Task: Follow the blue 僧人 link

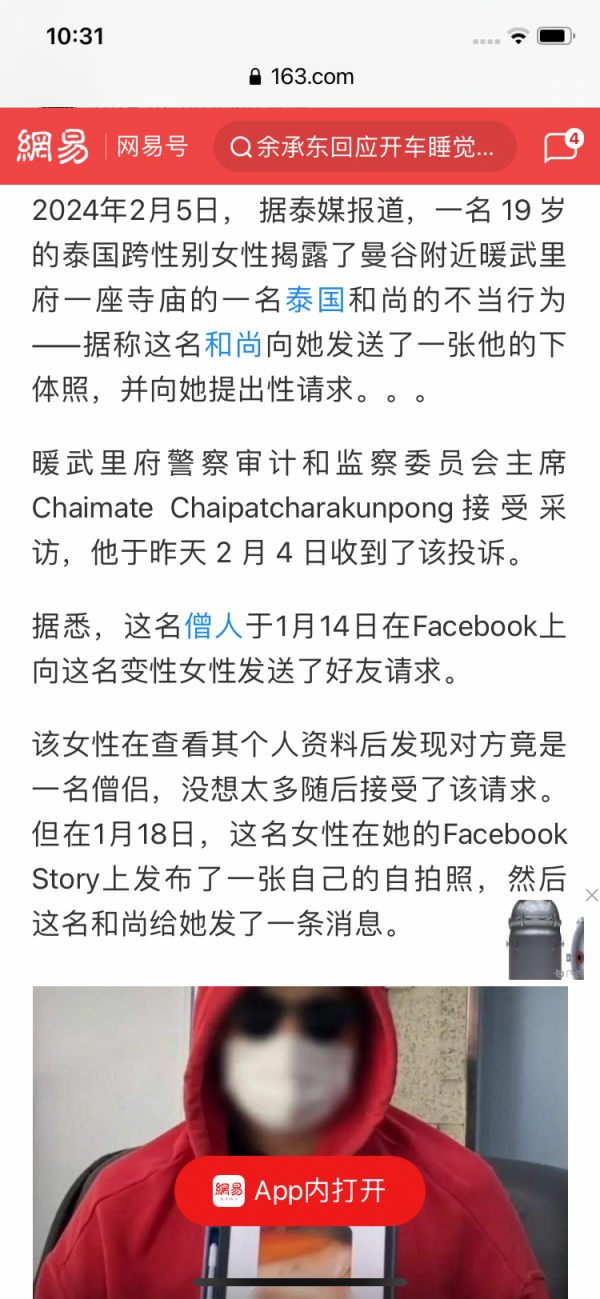Action: pos(213,626)
